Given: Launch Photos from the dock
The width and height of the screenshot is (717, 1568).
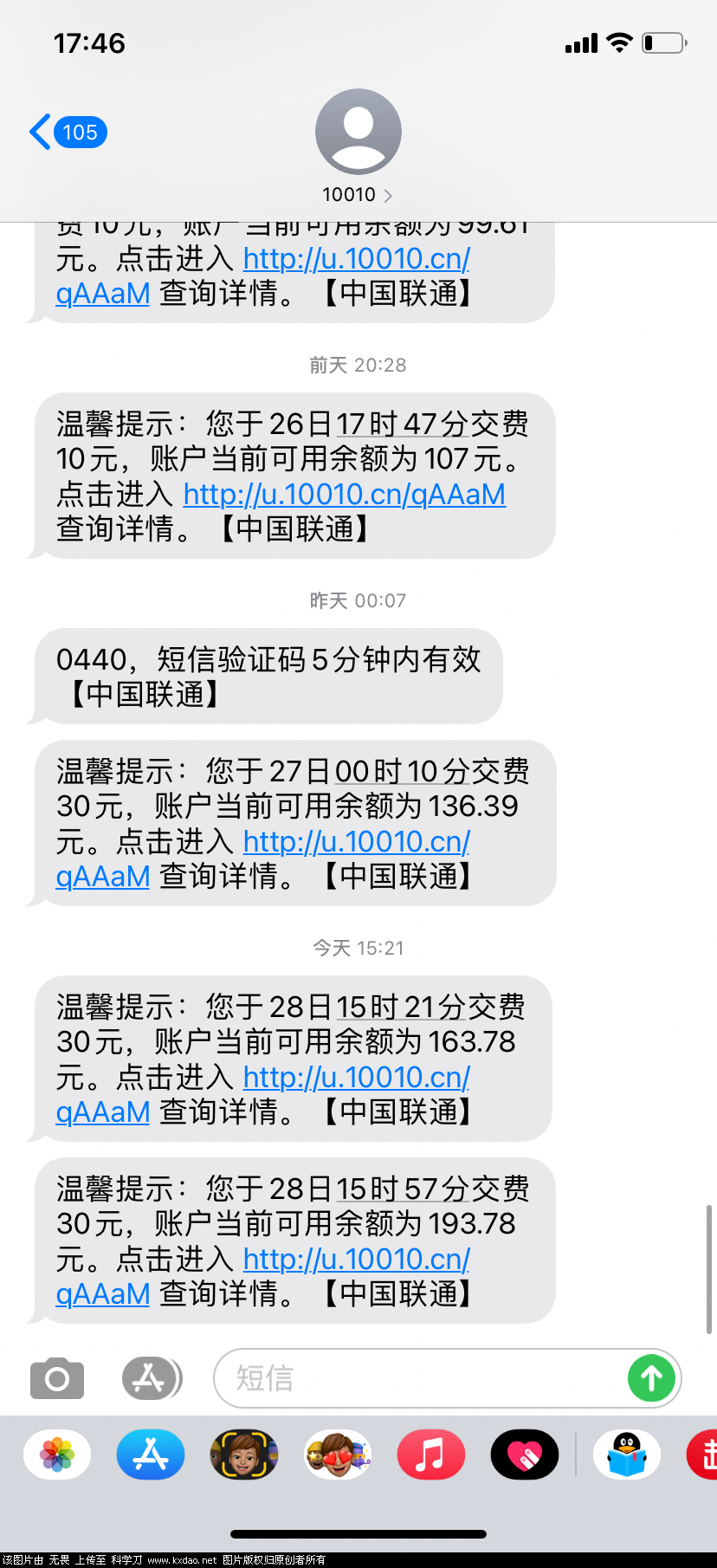Looking at the screenshot, I should (x=56, y=1455).
